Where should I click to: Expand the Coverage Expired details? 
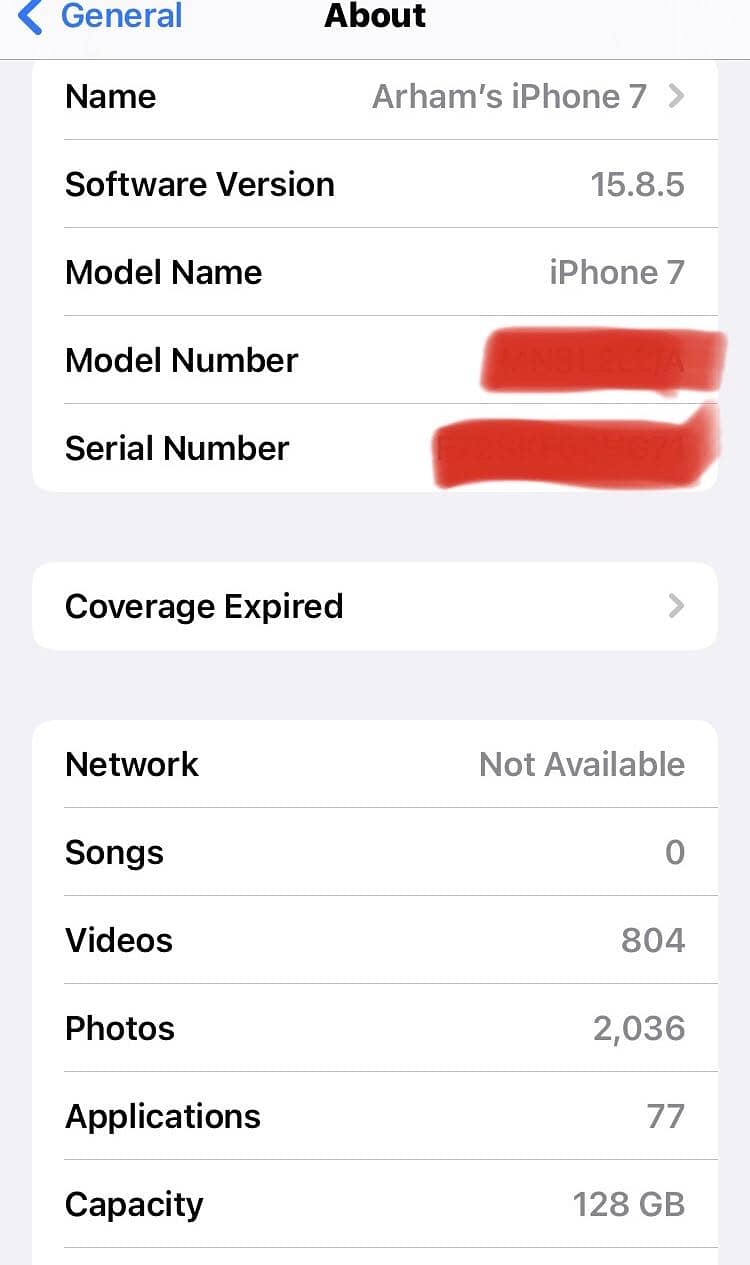375,606
